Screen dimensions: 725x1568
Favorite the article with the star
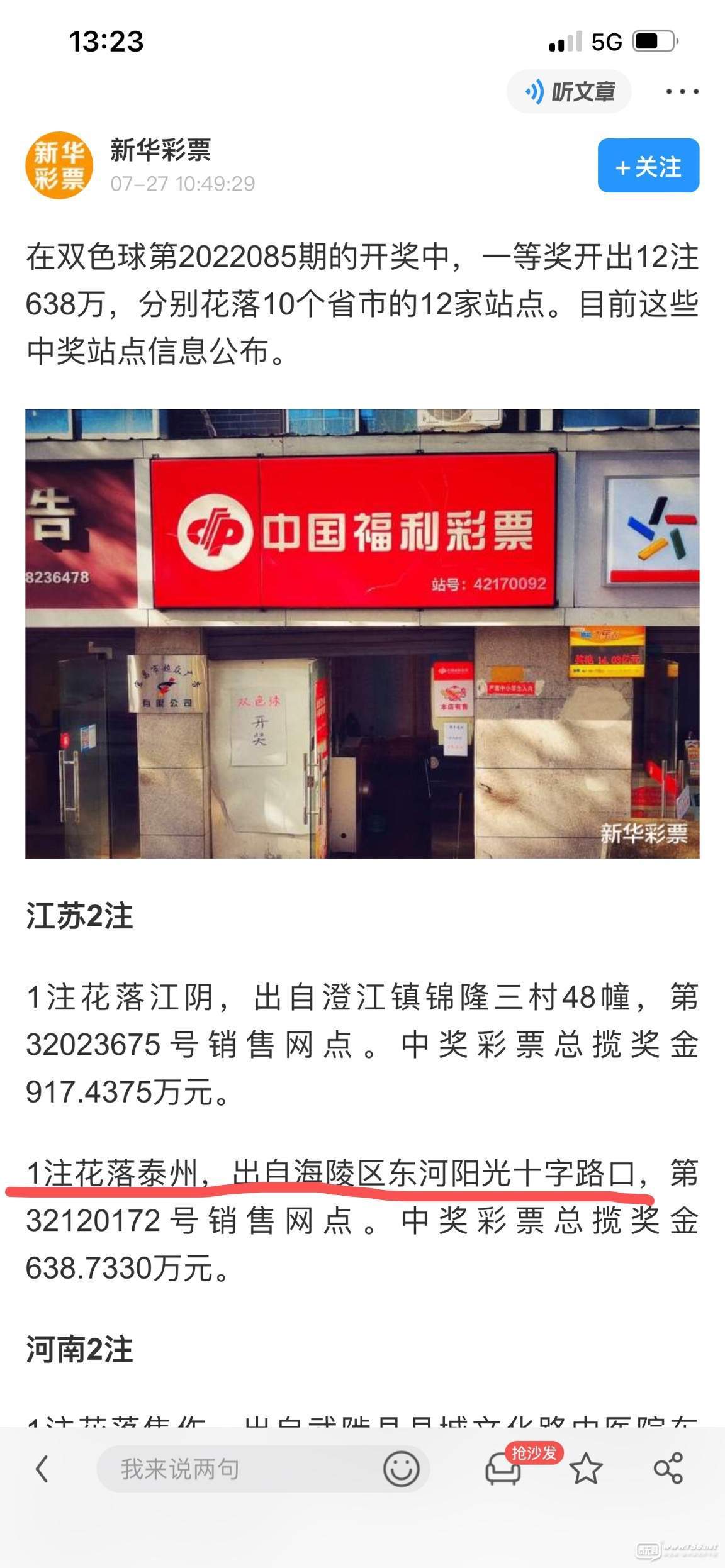pyautogui.click(x=585, y=1469)
